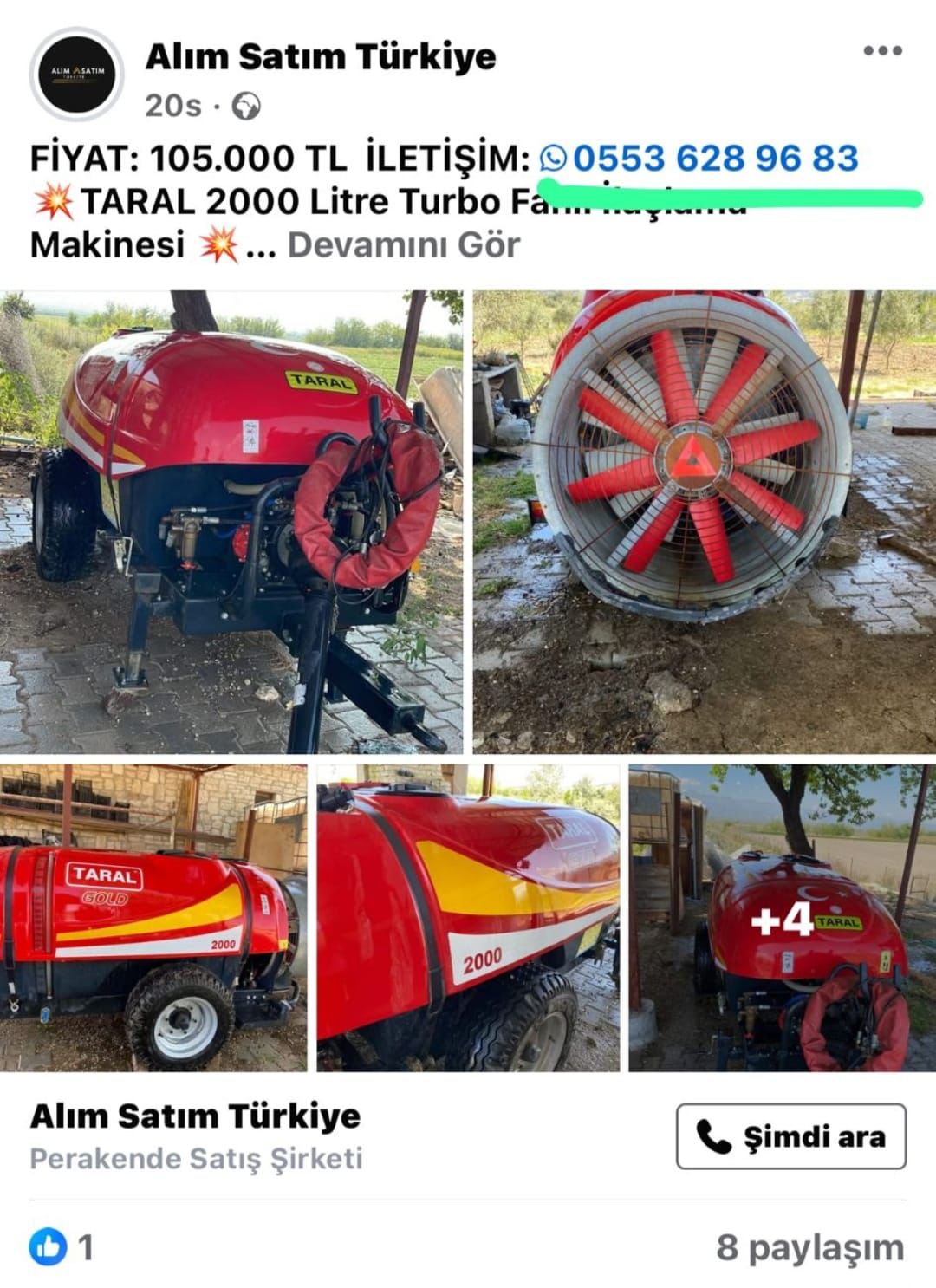Open the close-up 2000 tank photo

(468, 919)
